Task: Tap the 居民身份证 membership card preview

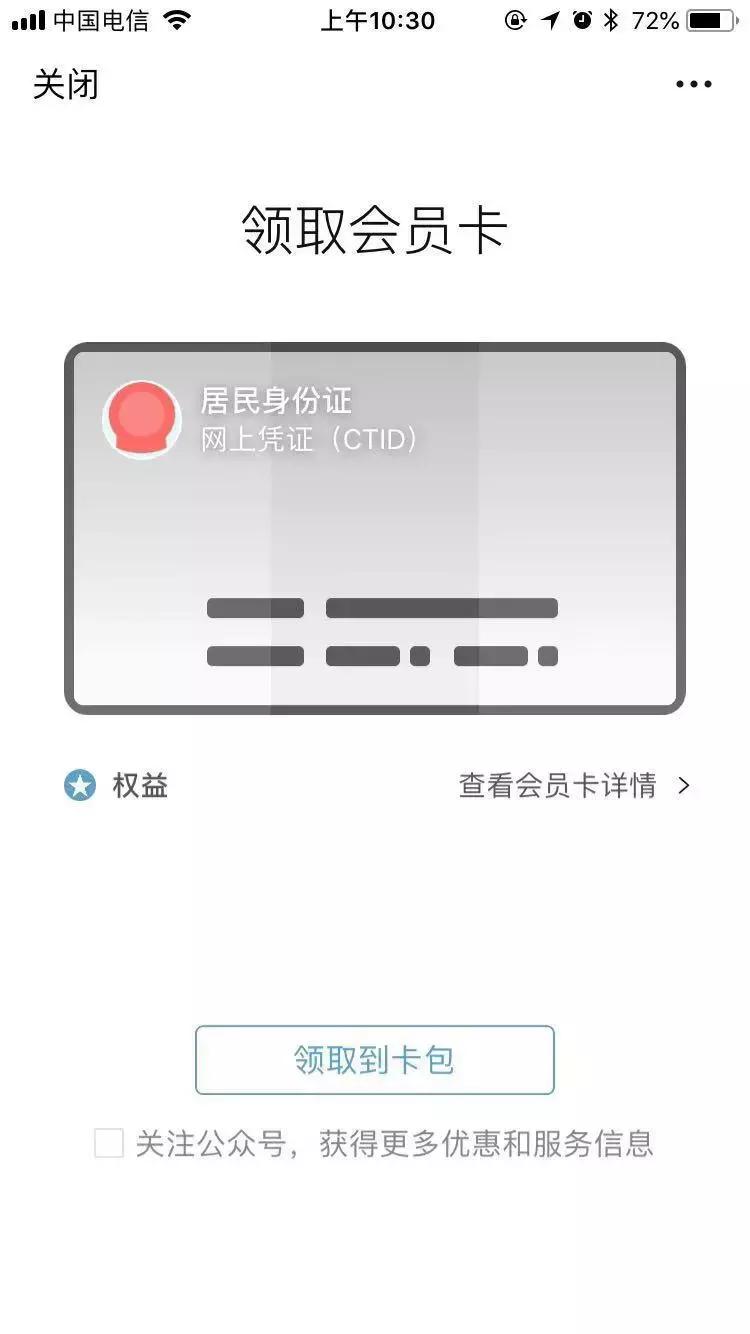Action: (375, 527)
